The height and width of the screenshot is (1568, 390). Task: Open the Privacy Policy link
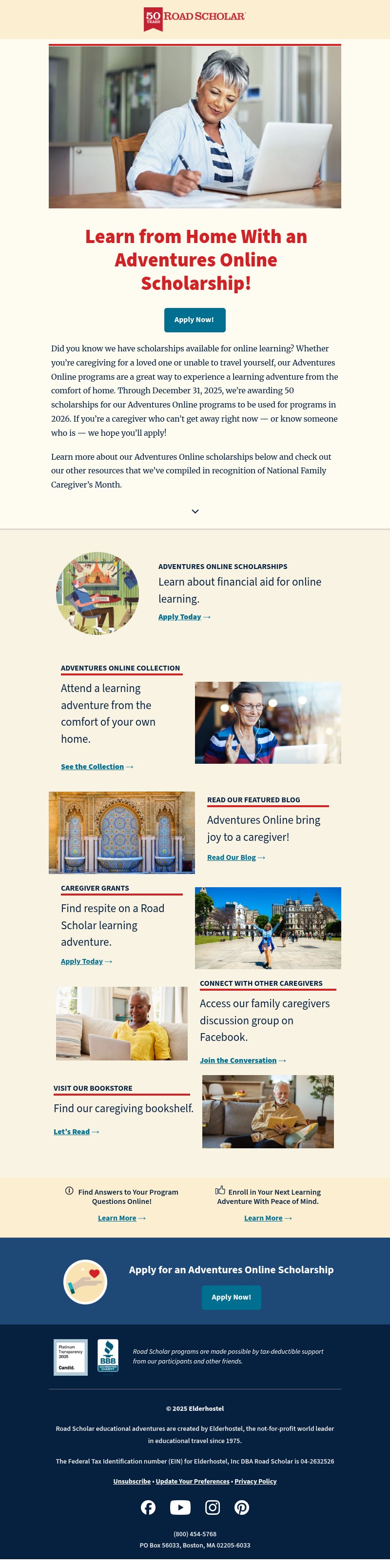(x=255, y=1482)
